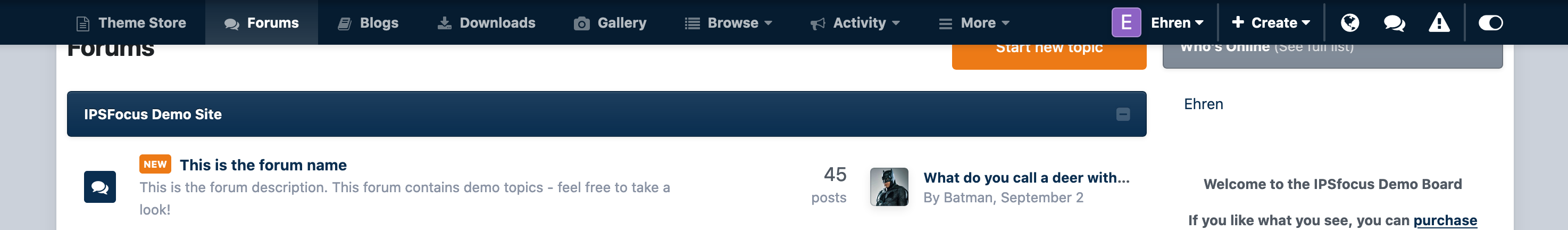View Batman's avatar profile

click(x=889, y=187)
